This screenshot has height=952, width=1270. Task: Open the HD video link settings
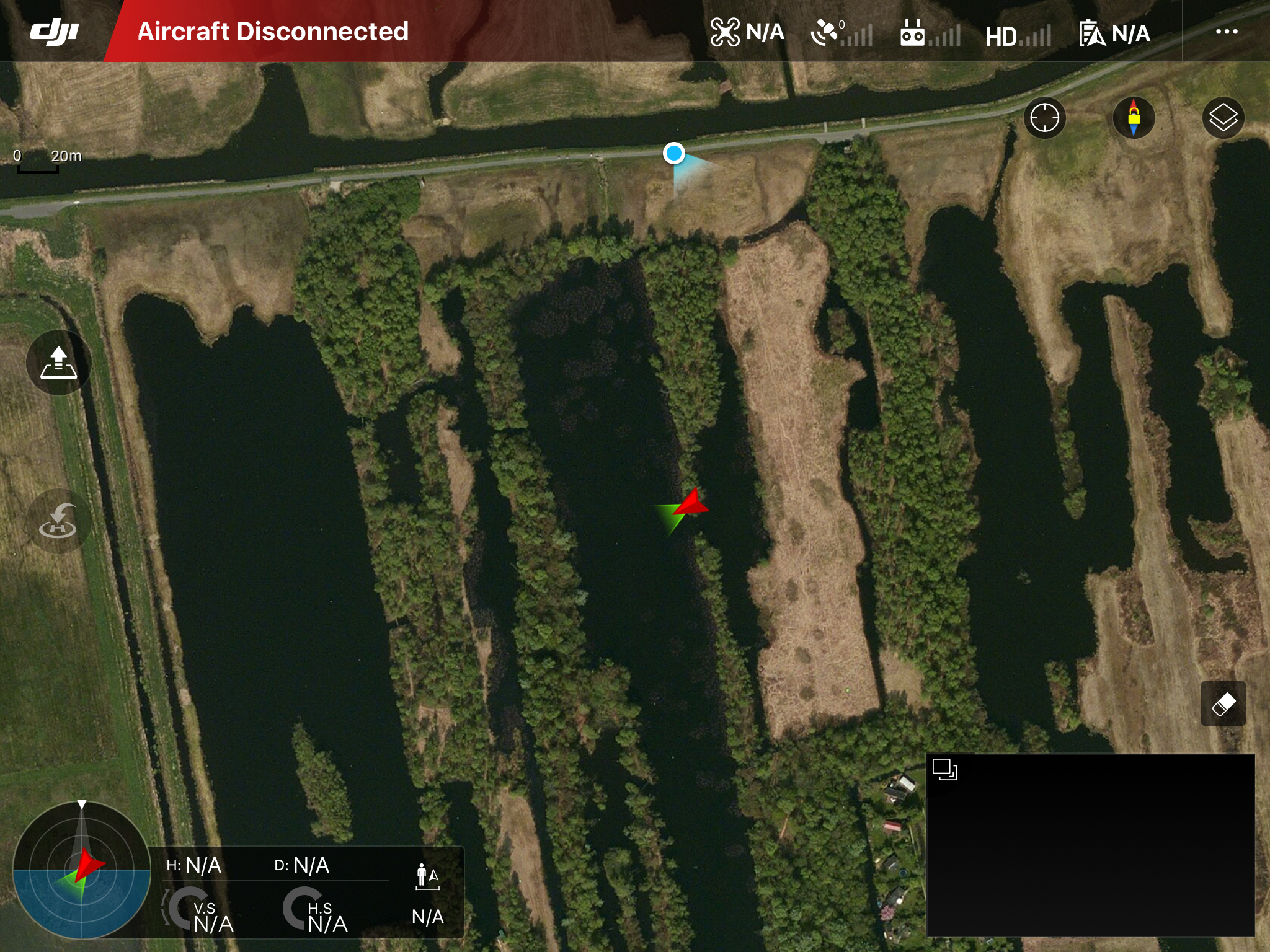[1018, 36]
